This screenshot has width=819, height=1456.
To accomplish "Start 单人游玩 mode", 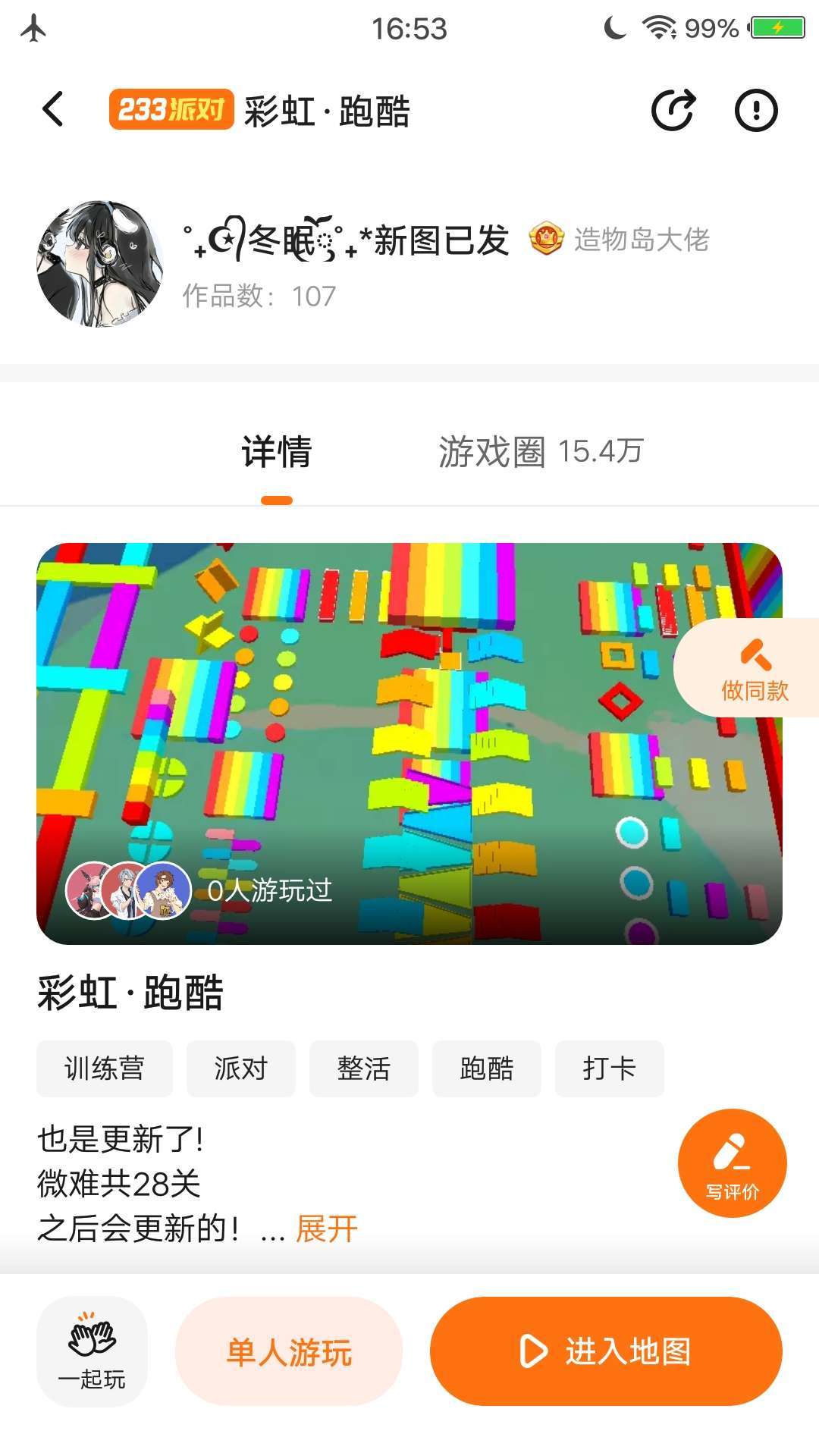I will tap(289, 1351).
